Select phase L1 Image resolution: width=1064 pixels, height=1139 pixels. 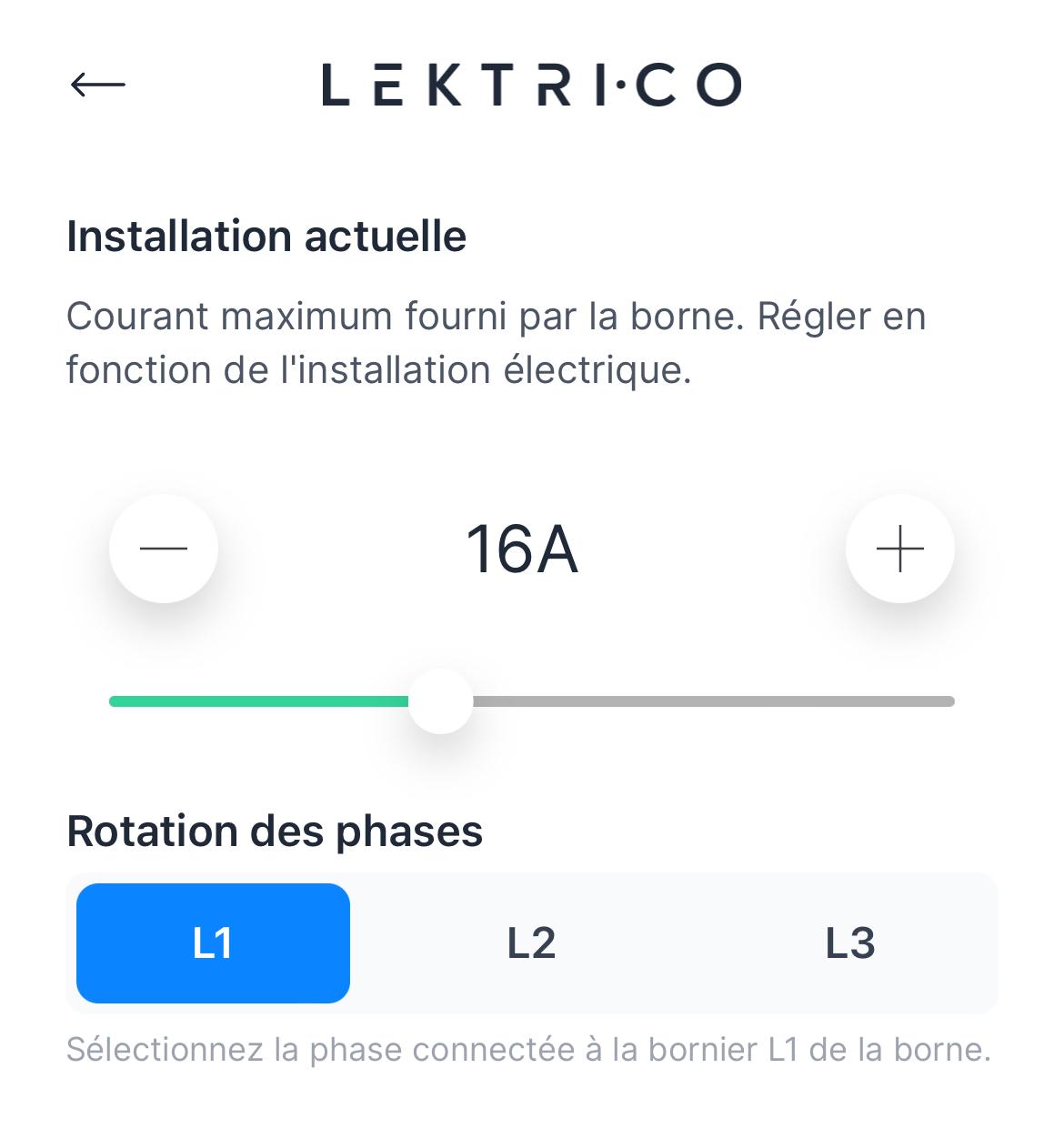point(213,943)
